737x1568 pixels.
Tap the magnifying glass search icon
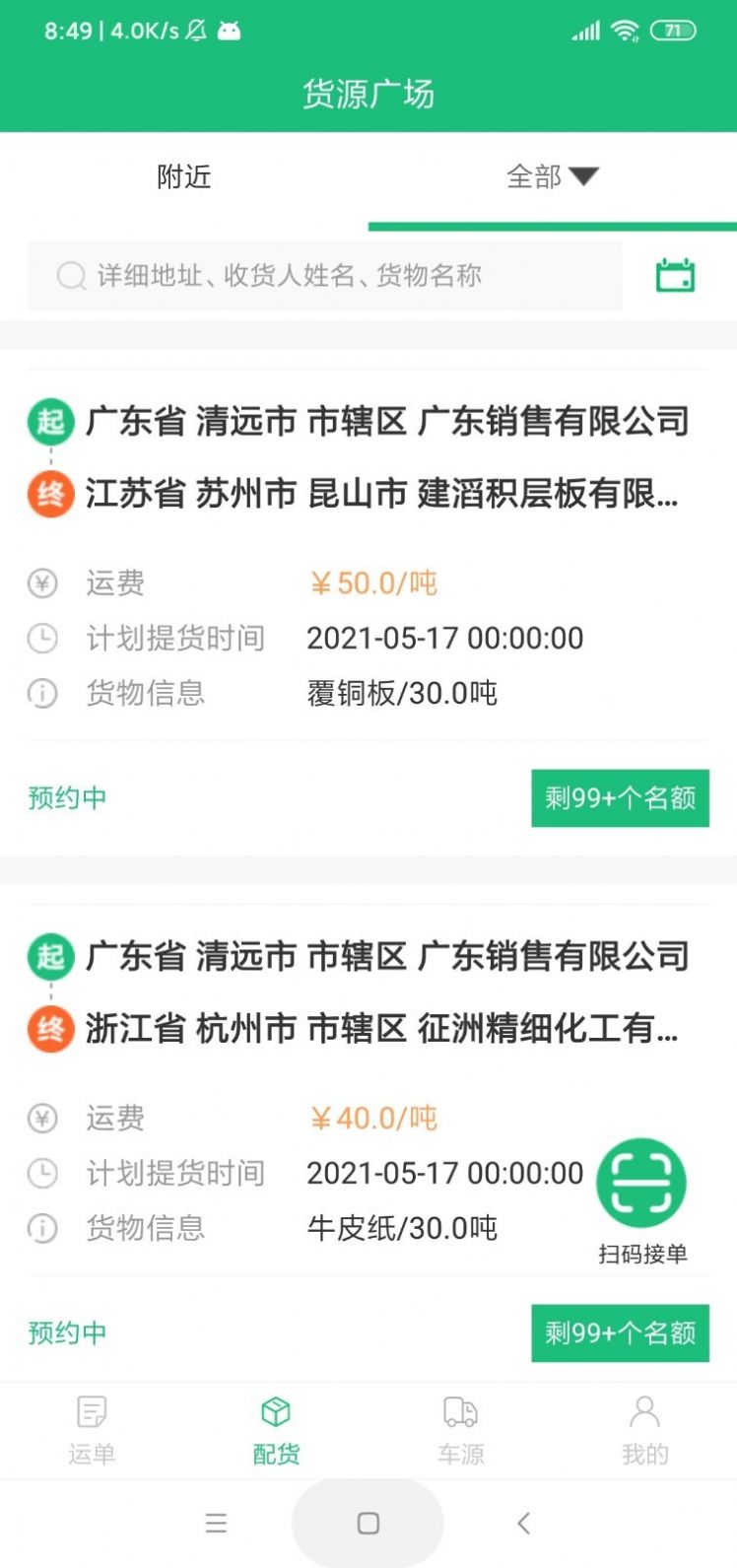(x=71, y=276)
